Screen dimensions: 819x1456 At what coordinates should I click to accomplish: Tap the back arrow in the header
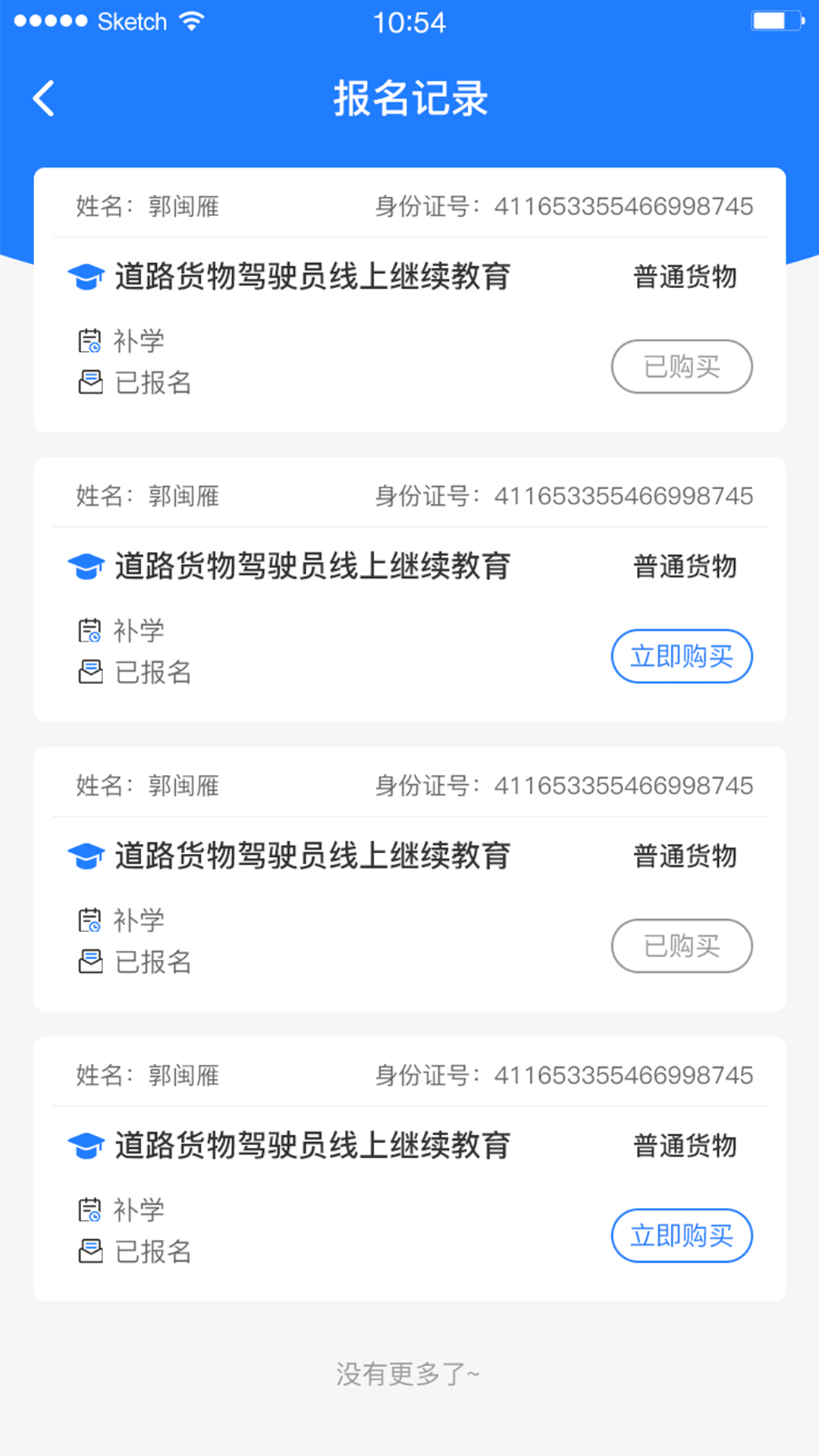pos(43,98)
